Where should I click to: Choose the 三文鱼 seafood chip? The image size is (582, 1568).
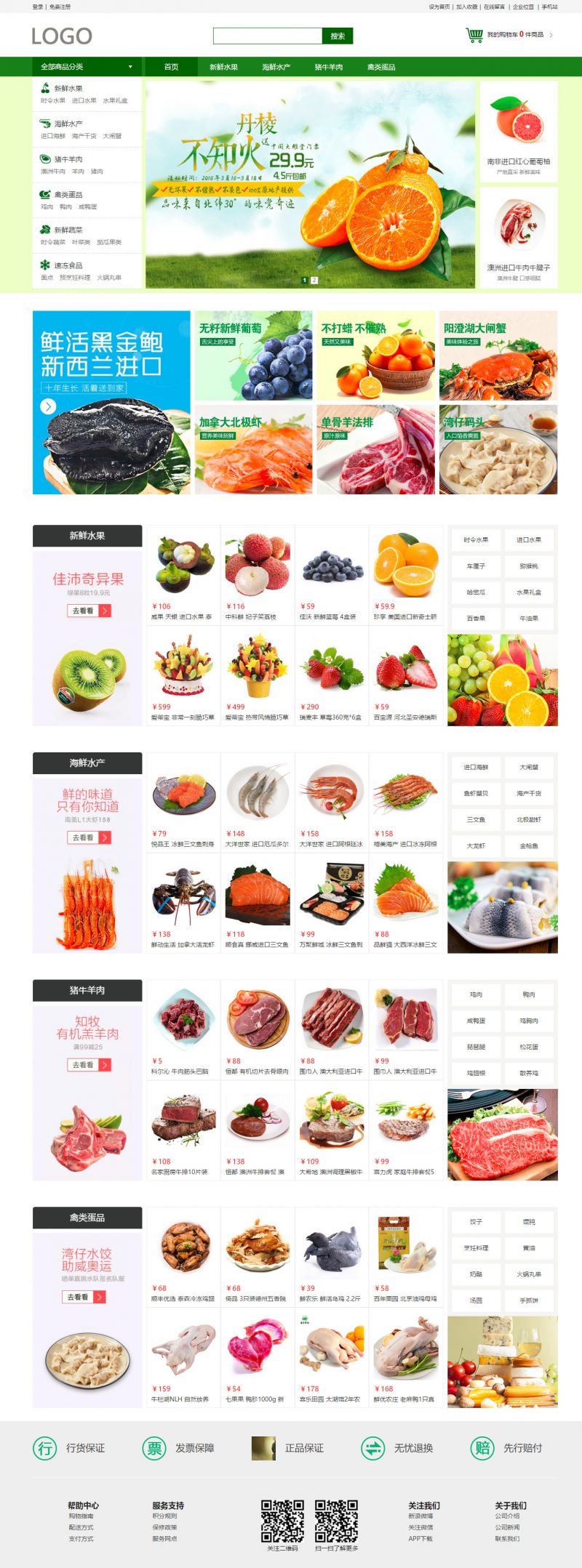click(476, 819)
